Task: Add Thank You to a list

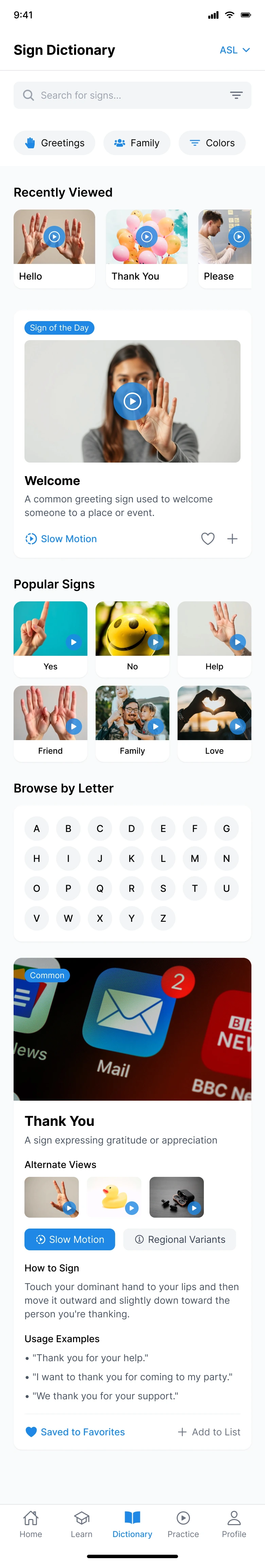Action: coord(209,1432)
